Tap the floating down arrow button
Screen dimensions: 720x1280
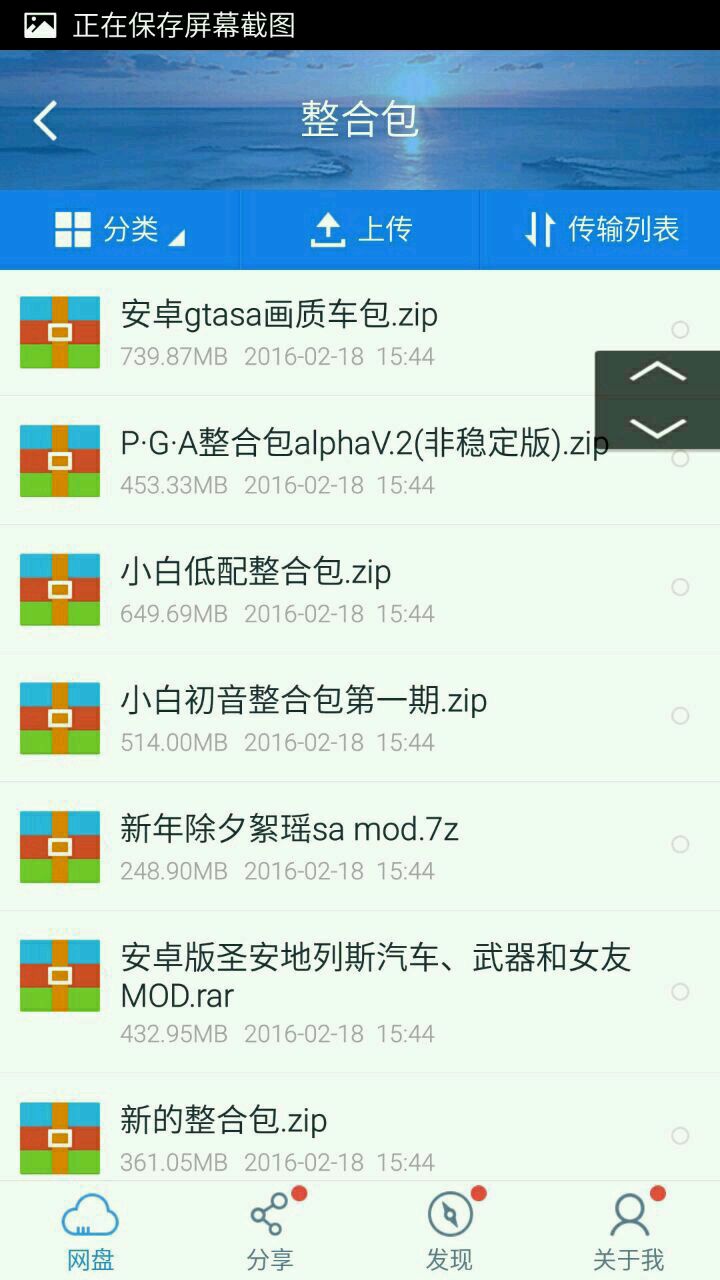658,427
